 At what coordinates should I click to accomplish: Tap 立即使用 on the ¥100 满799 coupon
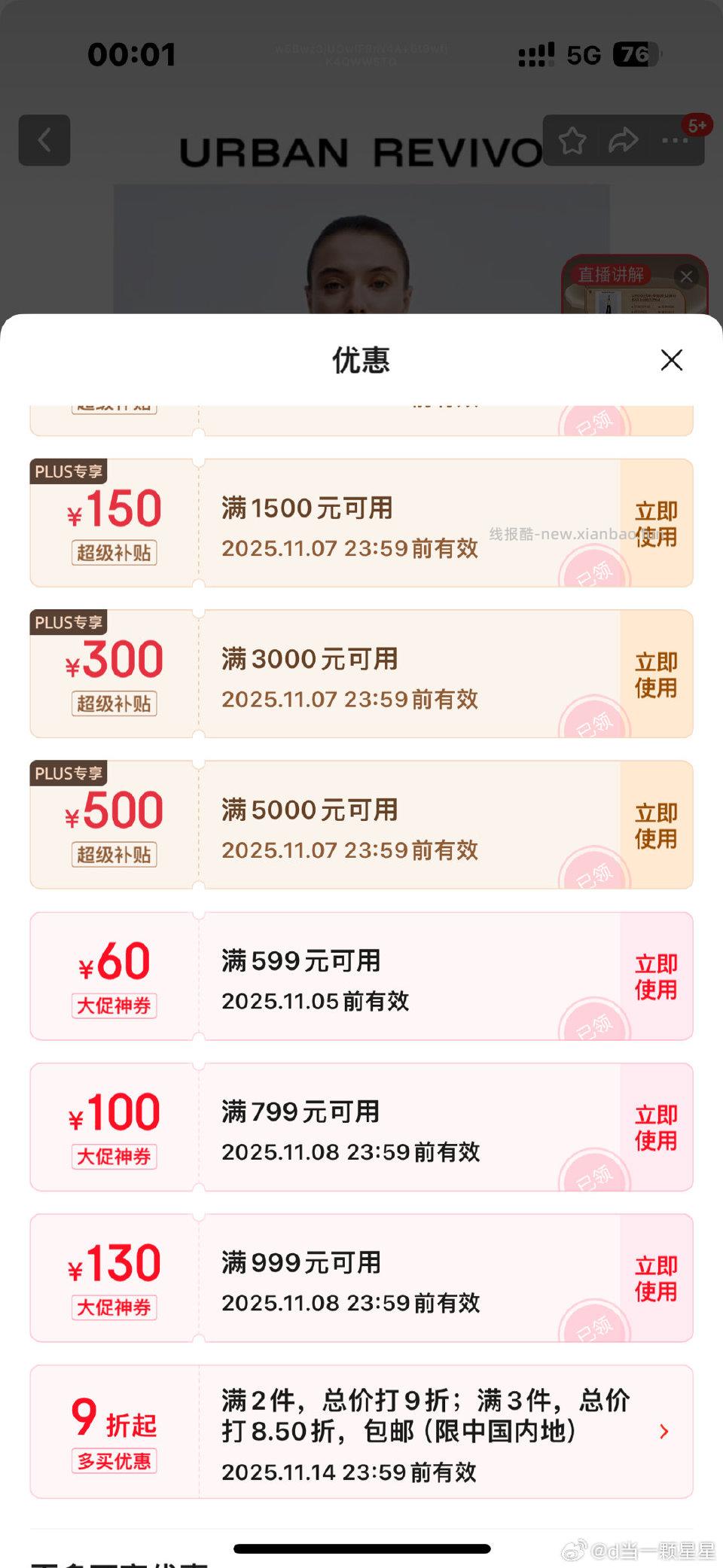656,1127
